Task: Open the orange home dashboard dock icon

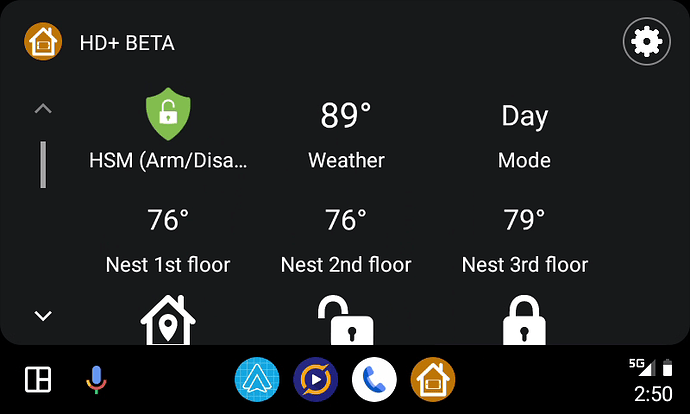Action: click(433, 380)
